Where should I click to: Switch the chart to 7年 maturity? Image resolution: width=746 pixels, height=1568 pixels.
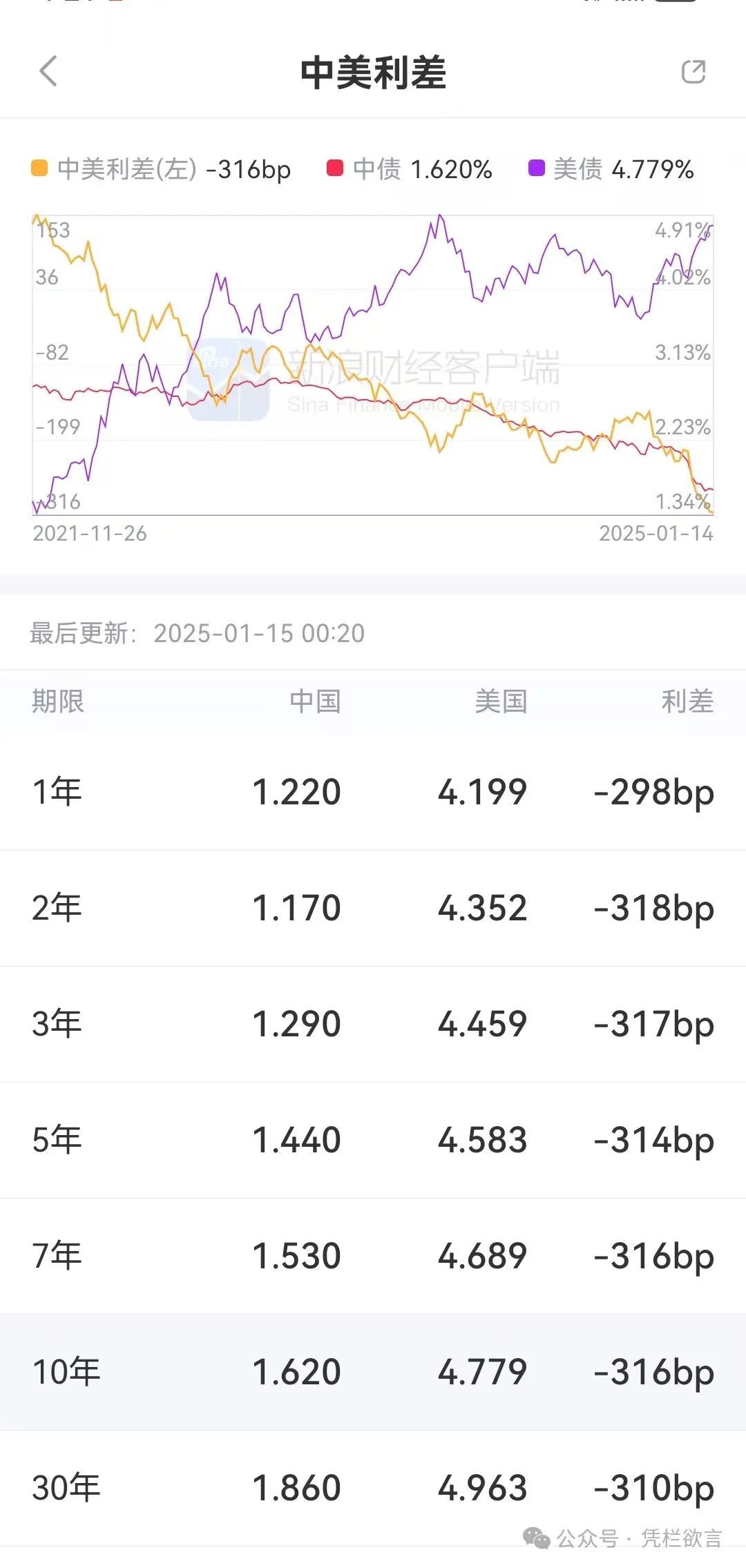pyautogui.click(x=373, y=1256)
